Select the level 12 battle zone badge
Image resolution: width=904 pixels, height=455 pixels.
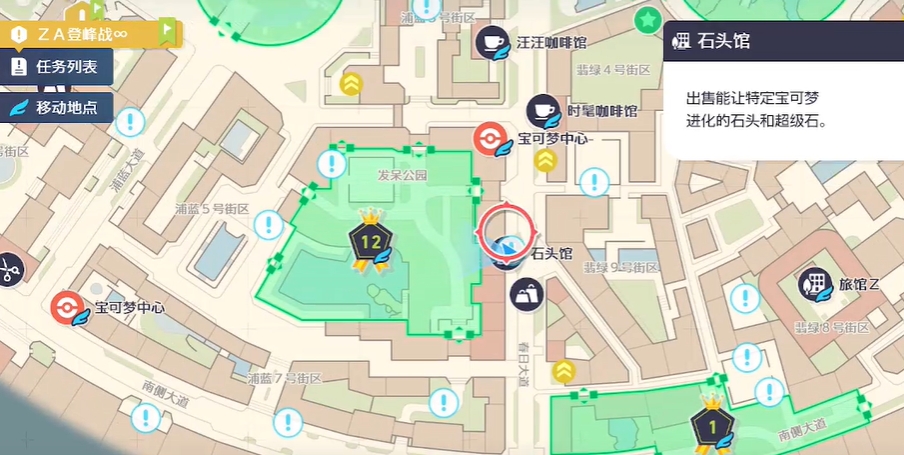point(370,241)
